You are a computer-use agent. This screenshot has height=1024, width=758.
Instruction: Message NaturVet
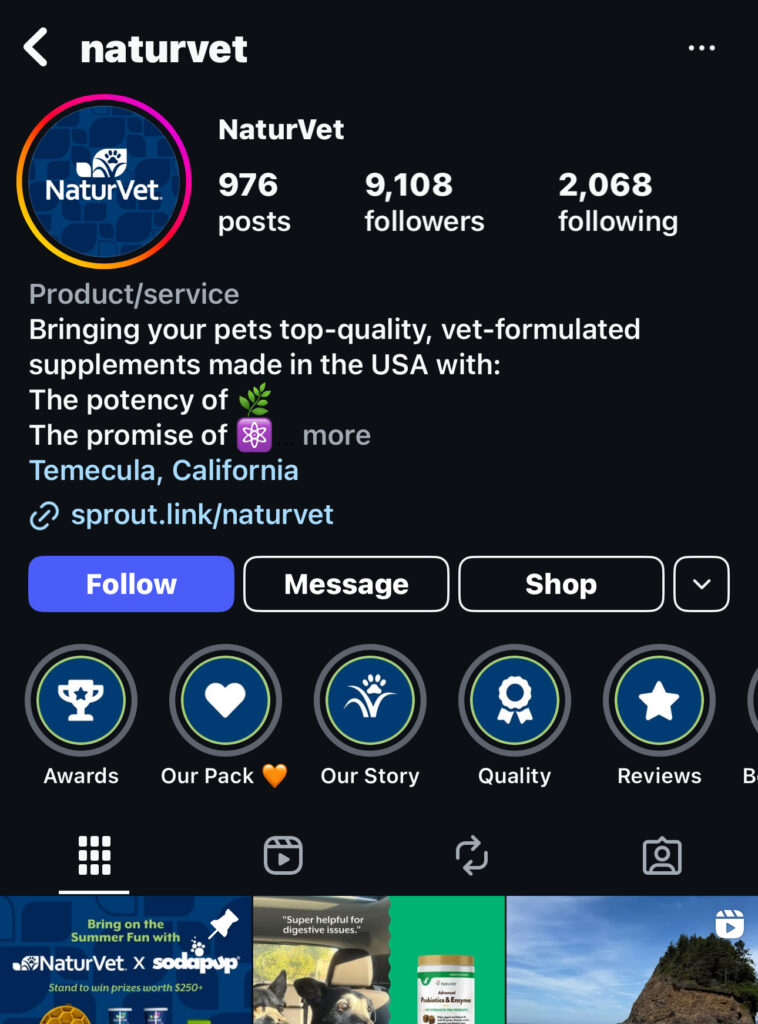pyautogui.click(x=346, y=584)
